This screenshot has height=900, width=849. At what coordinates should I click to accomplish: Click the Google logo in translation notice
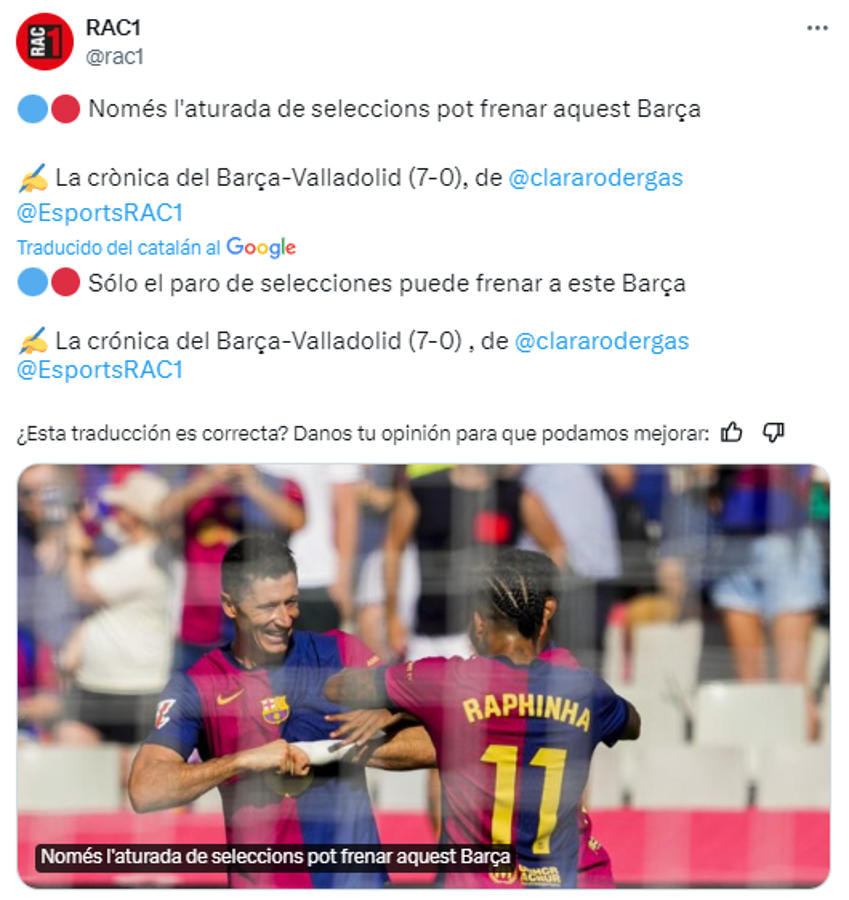[260, 247]
